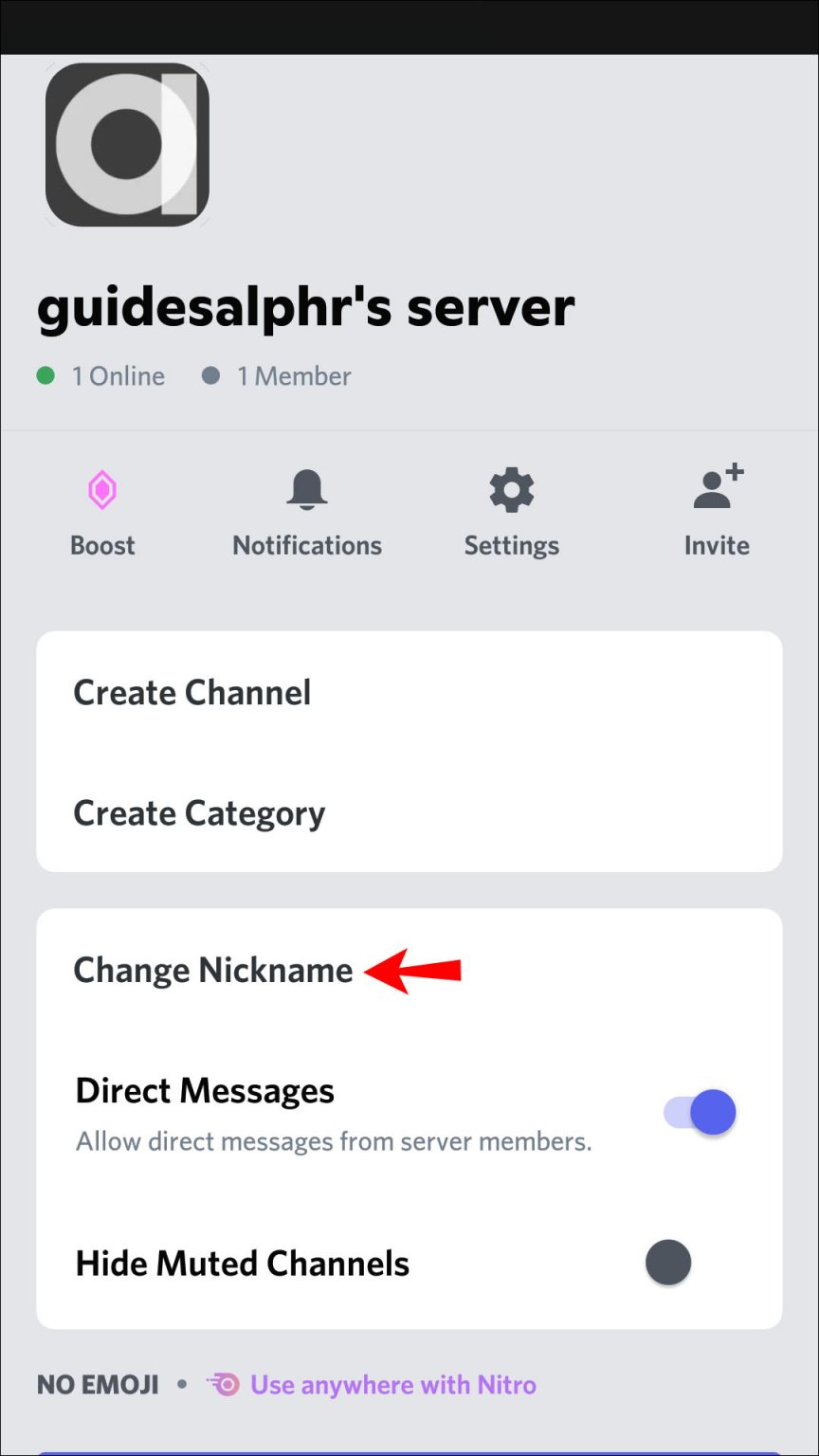Click the Nitro logo next to emoji notice
Viewport: 819px width, 1456px height.
(225, 1384)
